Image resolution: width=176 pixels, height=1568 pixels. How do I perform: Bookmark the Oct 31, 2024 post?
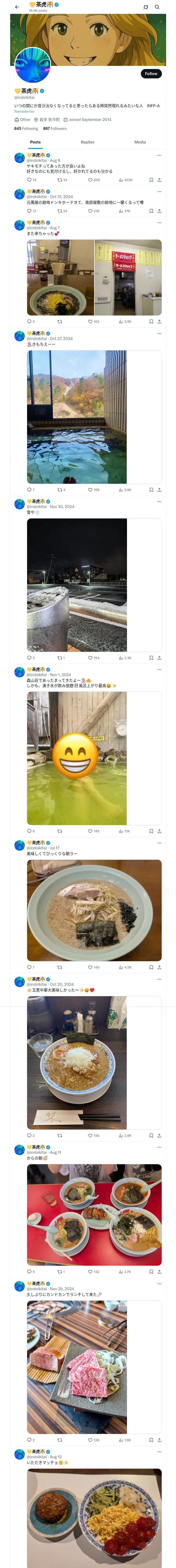pyautogui.click(x=151, y=211)
